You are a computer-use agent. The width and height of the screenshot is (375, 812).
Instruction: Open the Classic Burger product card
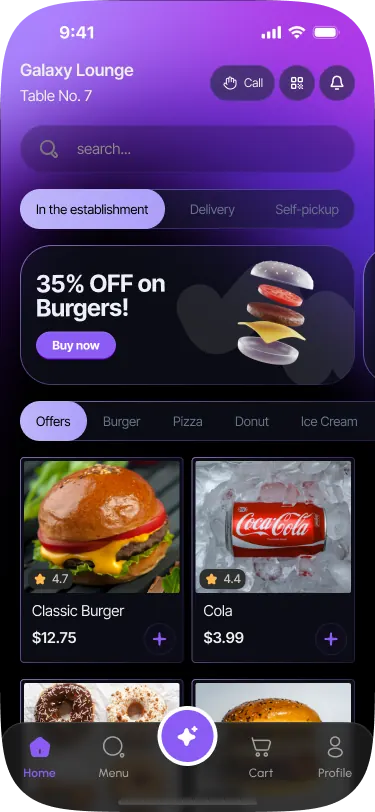click(x=102, y=560)
